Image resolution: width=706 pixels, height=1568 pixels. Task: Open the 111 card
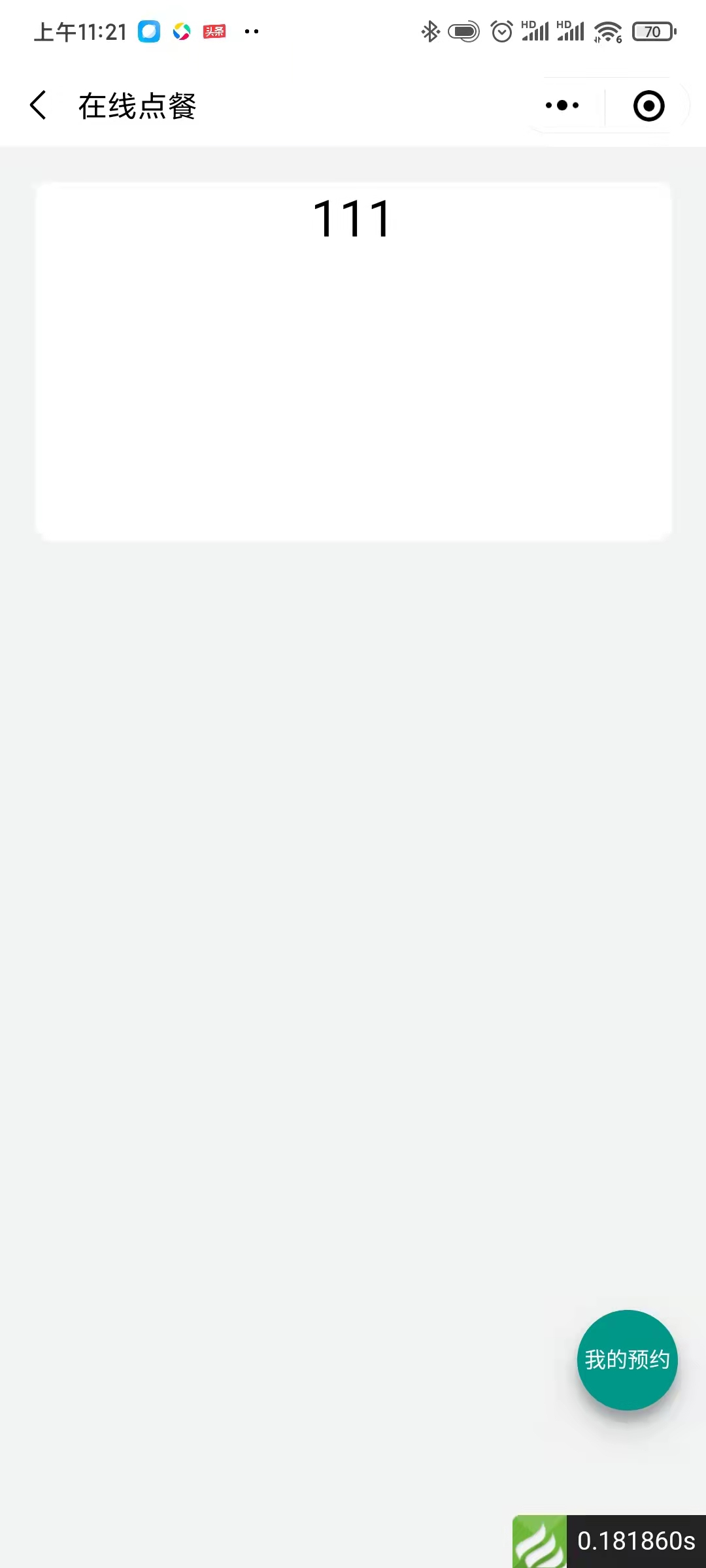coord(353,361)
